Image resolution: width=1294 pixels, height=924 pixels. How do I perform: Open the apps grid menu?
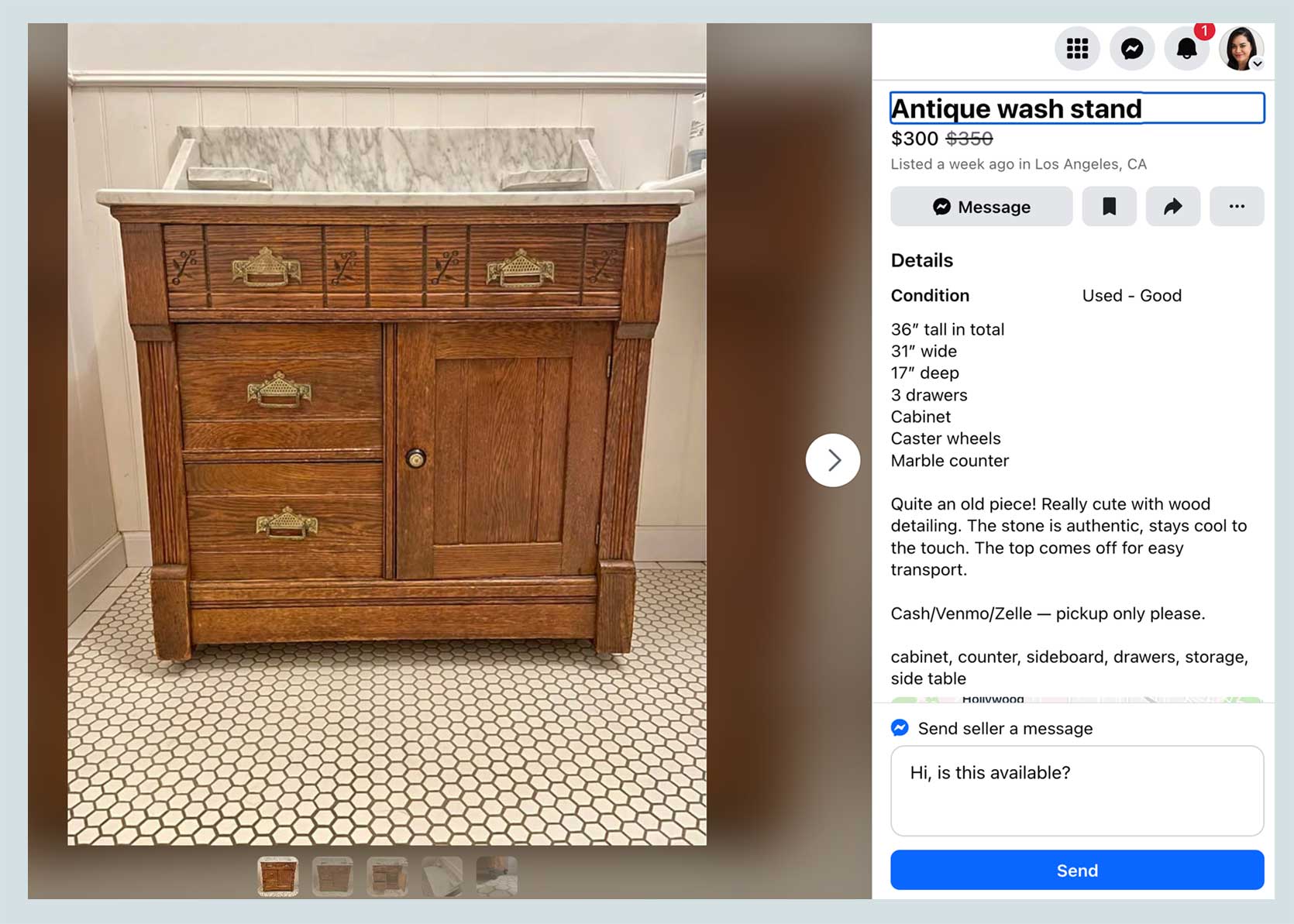click(x=1077, y=49)
